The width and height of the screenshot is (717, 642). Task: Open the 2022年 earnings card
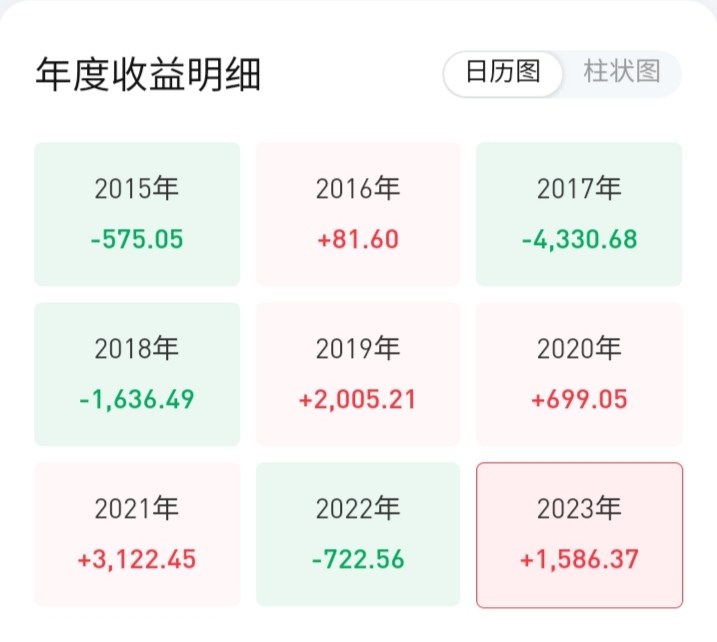[x=358, y=534]
